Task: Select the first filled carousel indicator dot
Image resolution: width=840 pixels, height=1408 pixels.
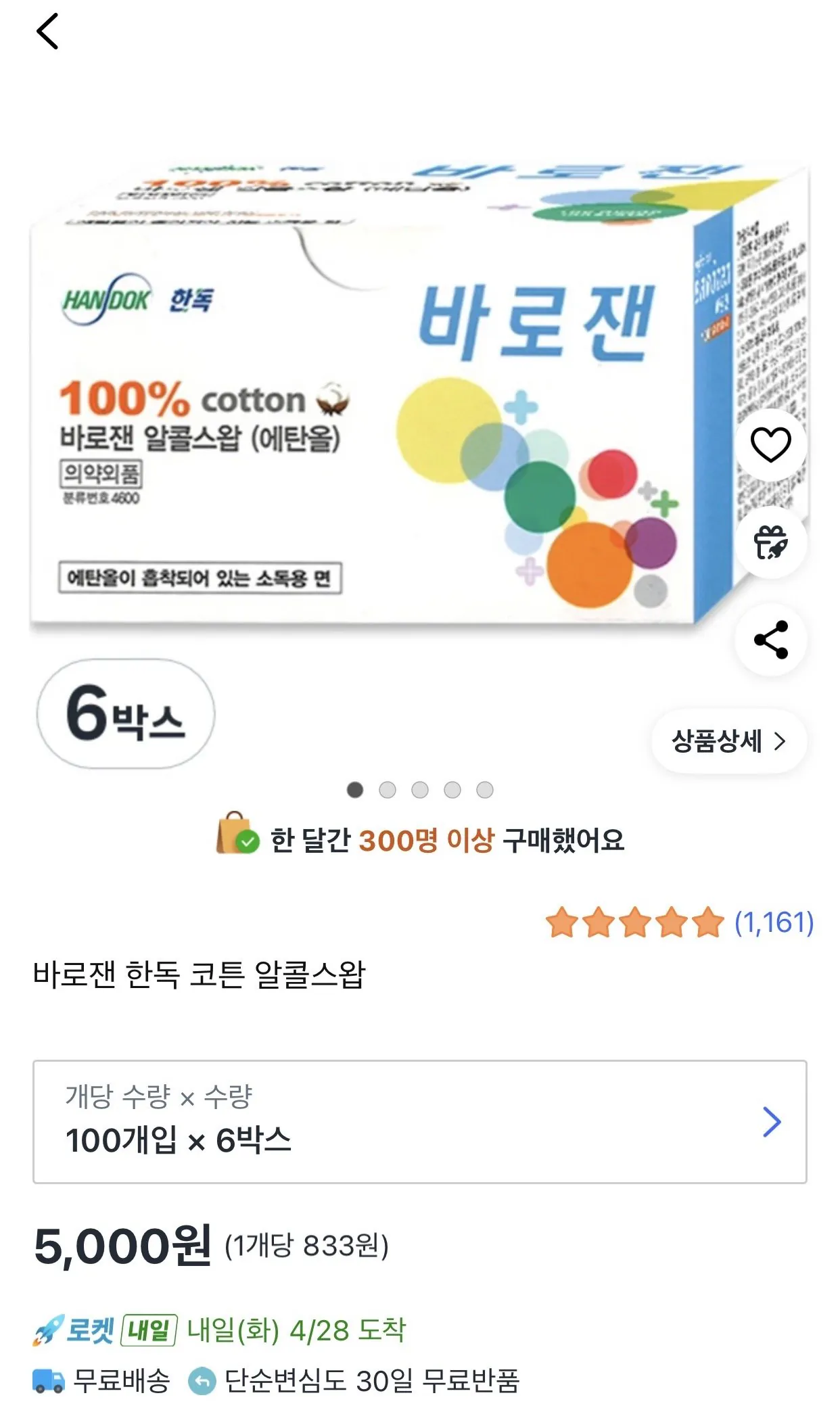Action: click(354, 789)
